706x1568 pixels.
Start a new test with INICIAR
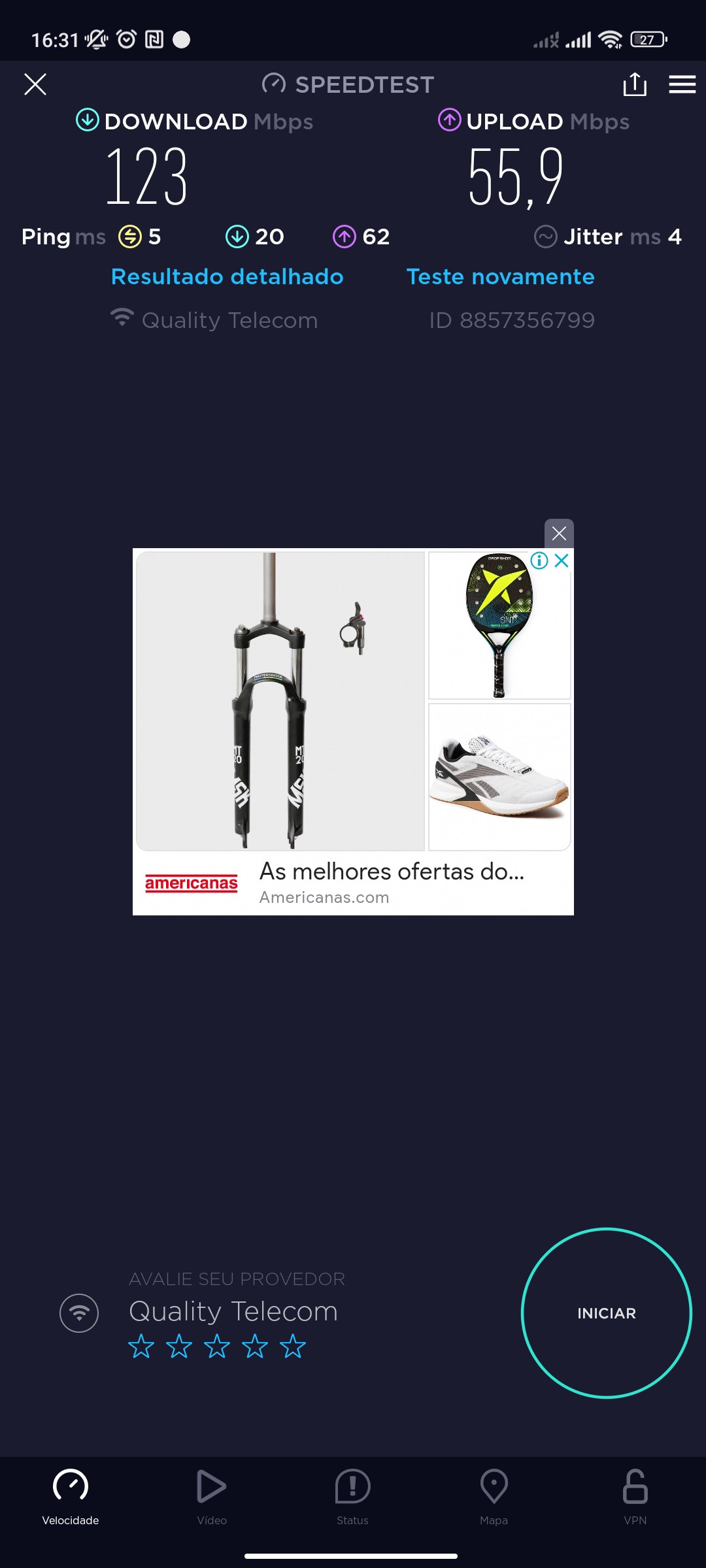point(606,1313)
